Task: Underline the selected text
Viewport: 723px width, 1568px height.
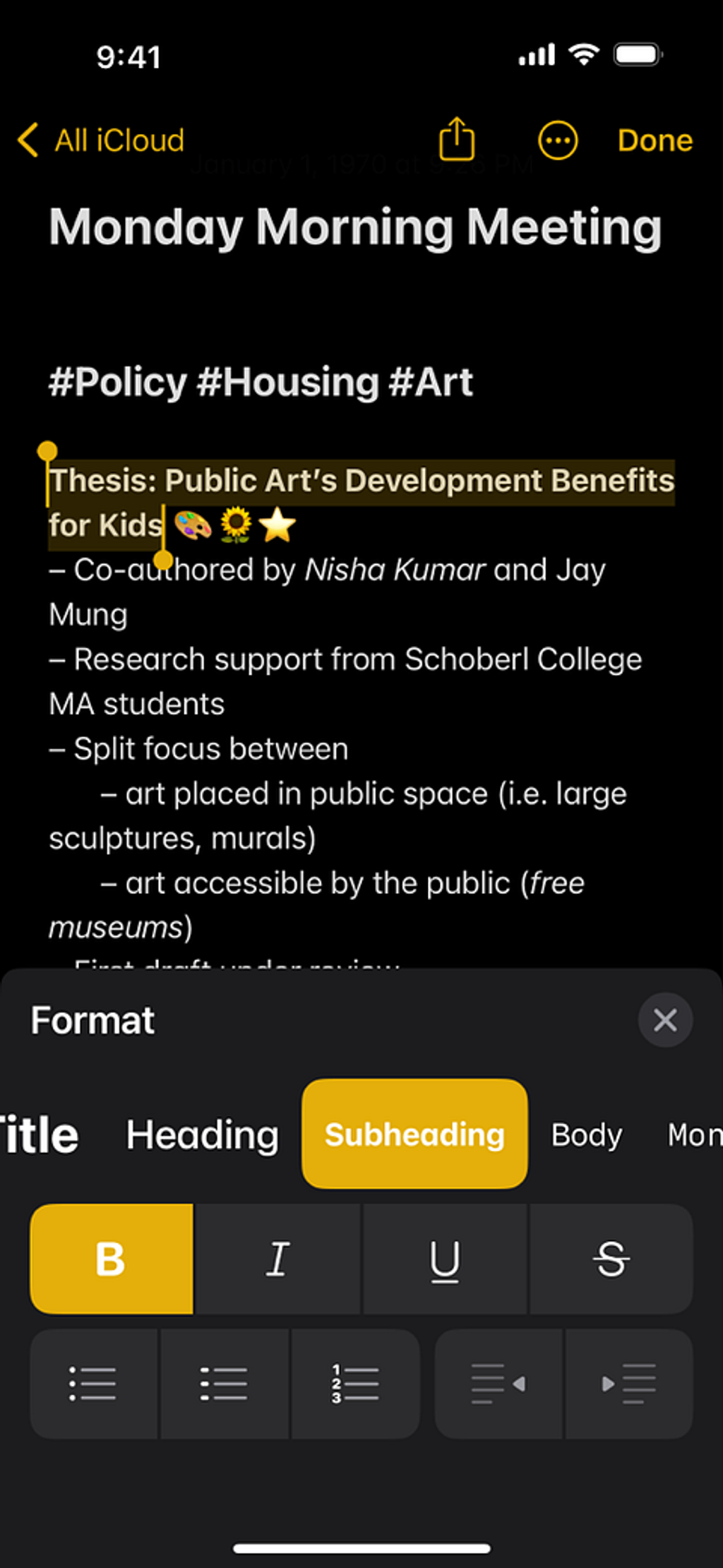Action: (x=445, y=1259)
